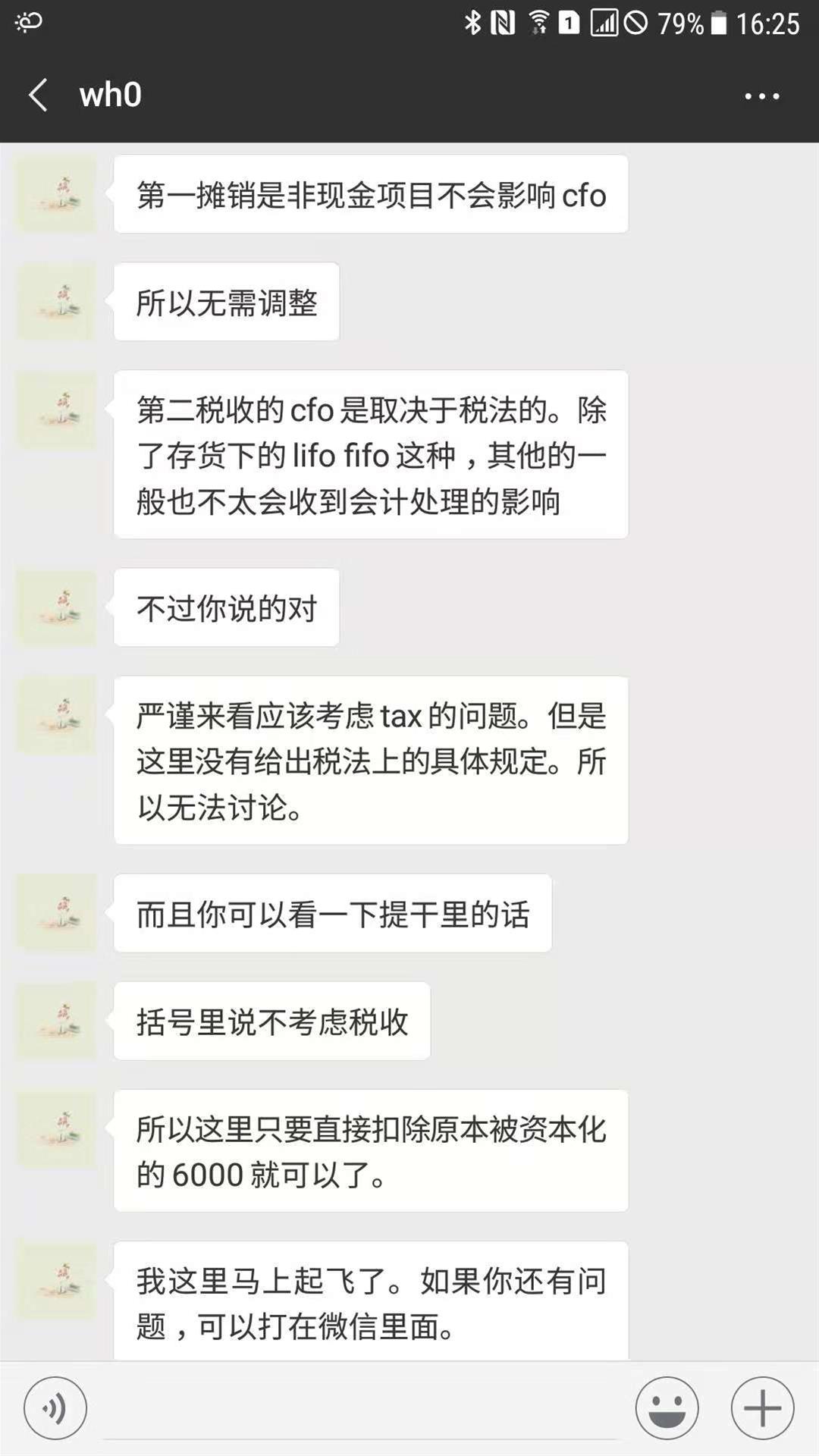The height and width of the screenshot is (1456, 819).
Task: Open the chat info overflow menu
Action: click(x=761, y=96)
